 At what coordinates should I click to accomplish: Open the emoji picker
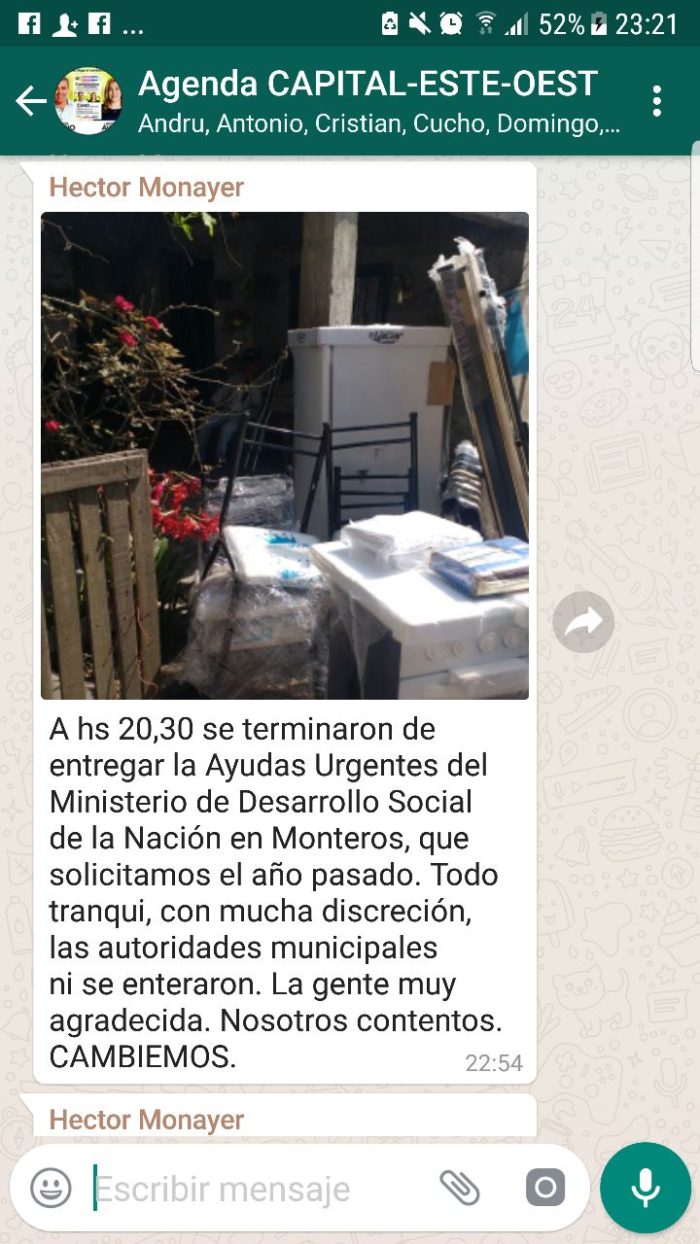click(x=51, y=1188)
